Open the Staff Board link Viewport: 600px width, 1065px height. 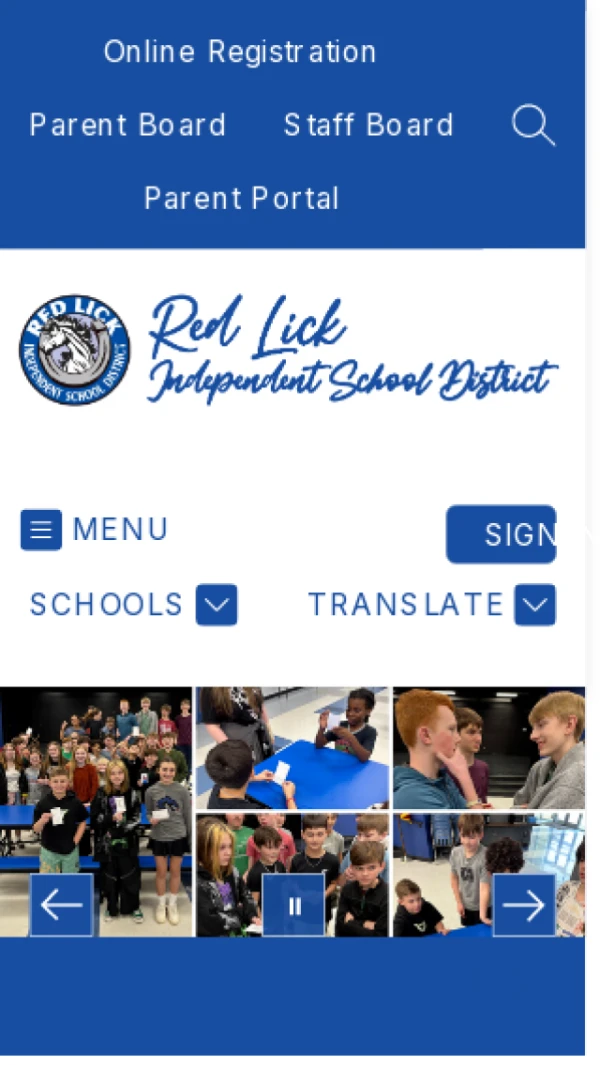point(368,125)
